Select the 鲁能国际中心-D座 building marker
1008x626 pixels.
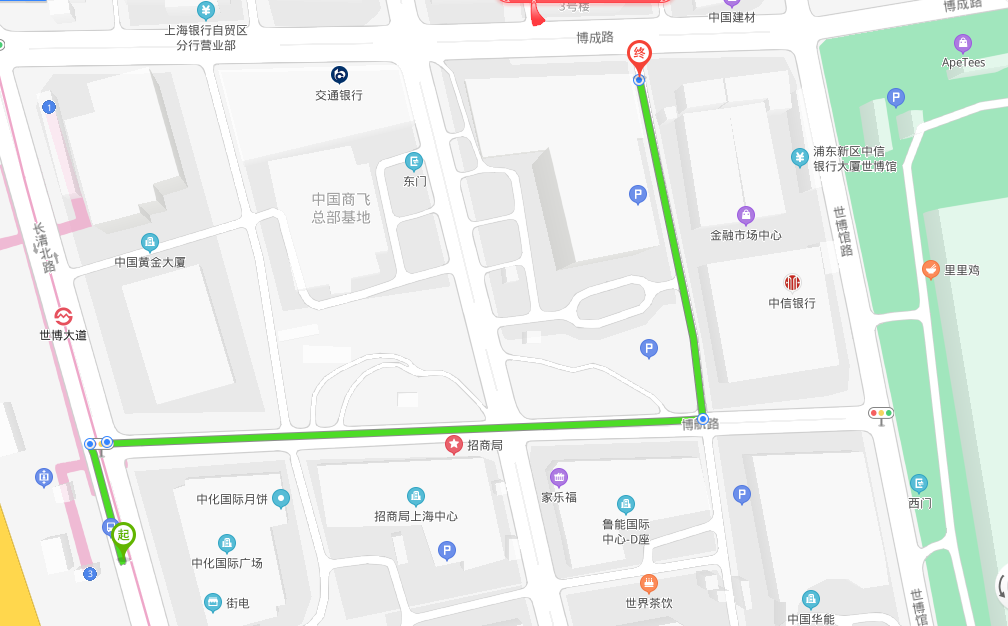pos(626,503)
